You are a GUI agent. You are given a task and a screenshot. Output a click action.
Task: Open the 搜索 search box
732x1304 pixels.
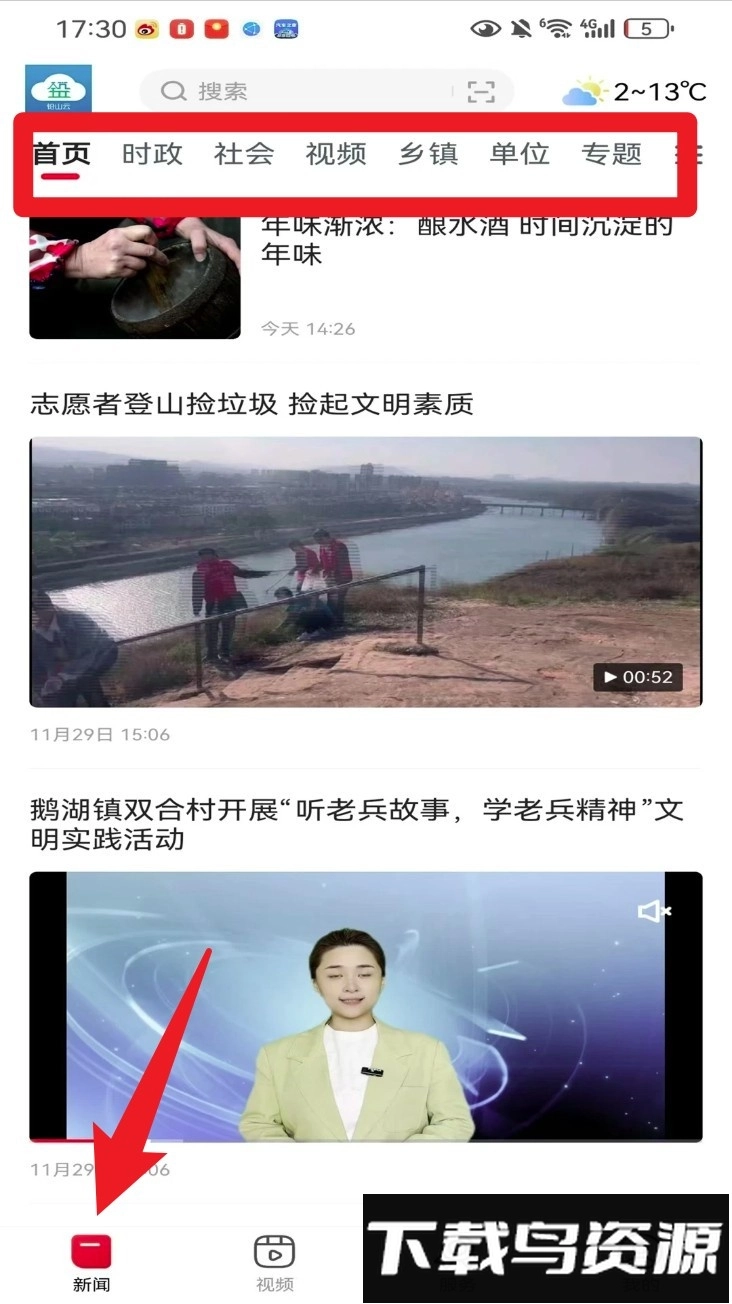tap(300, 92)
